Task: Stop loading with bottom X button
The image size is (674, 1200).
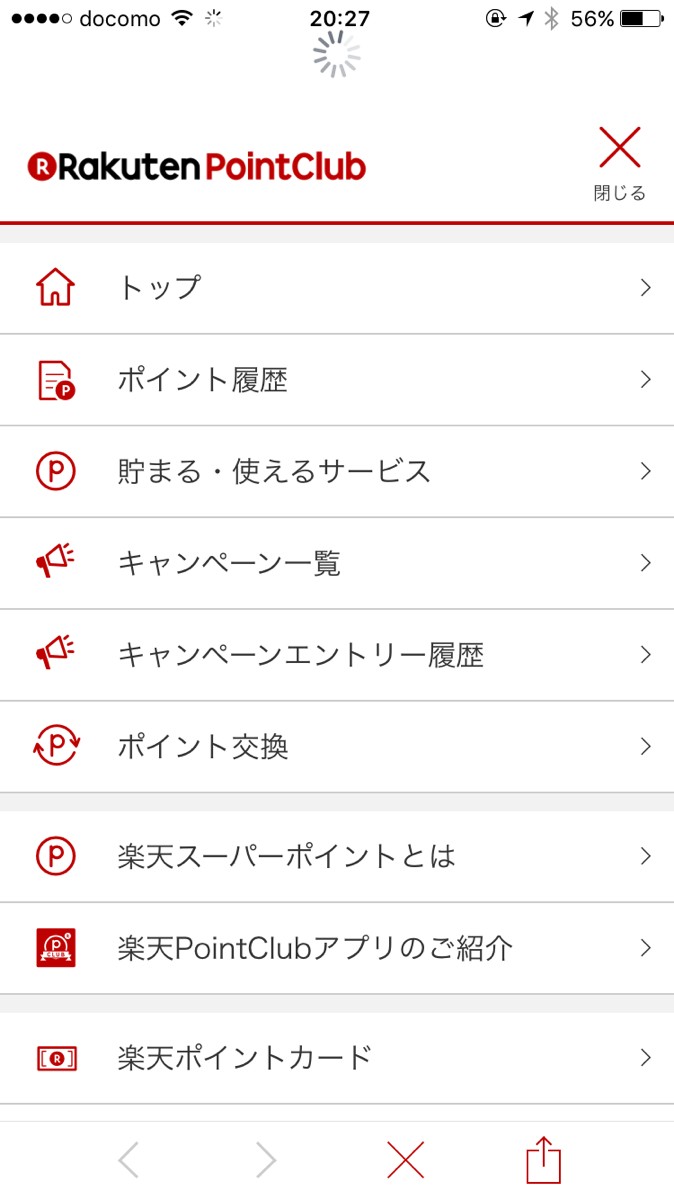Action: click(405, 1160)
